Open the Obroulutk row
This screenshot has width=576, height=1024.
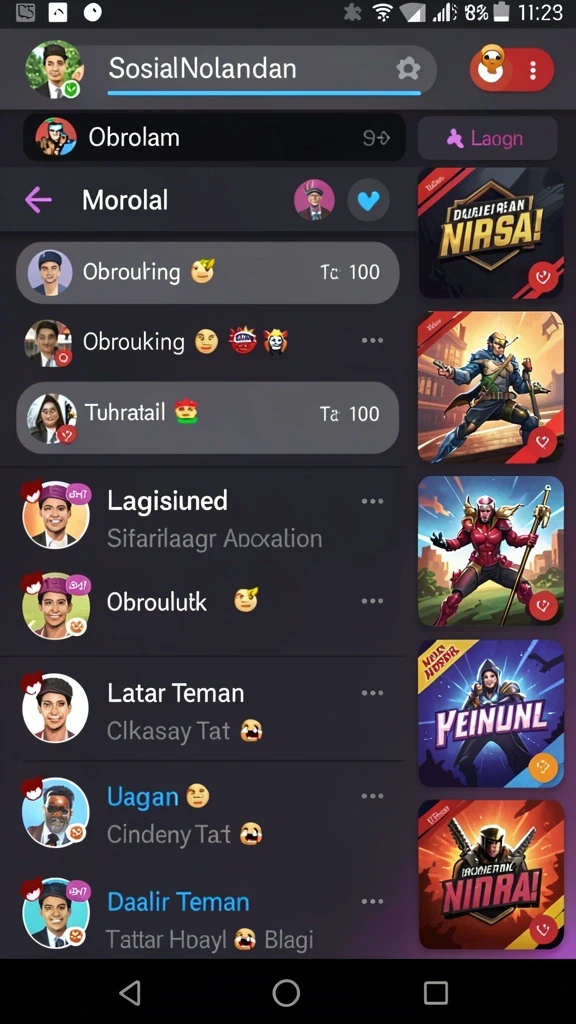pyautogui.click(x=208, y=602)
